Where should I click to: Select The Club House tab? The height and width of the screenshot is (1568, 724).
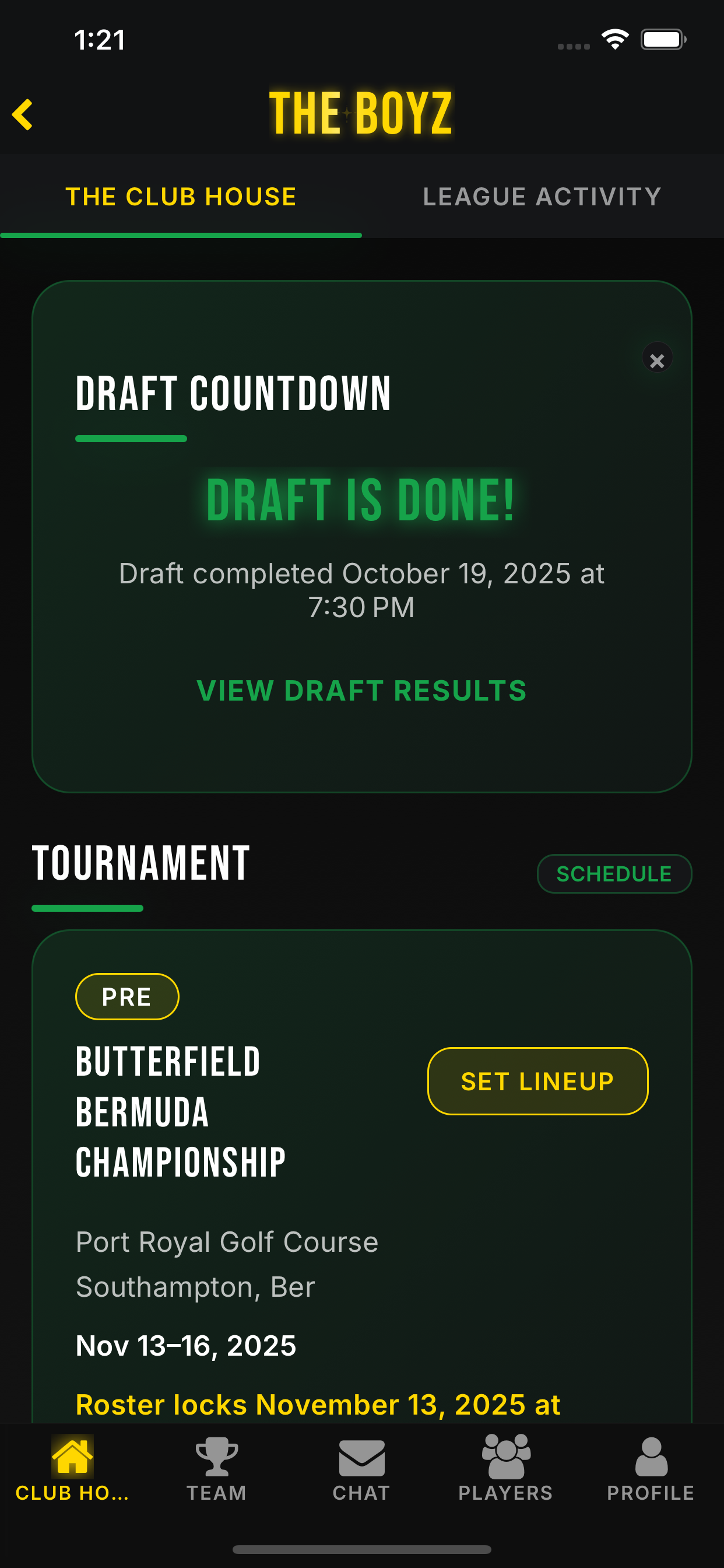pyautogui.click(x=181, y=196)
